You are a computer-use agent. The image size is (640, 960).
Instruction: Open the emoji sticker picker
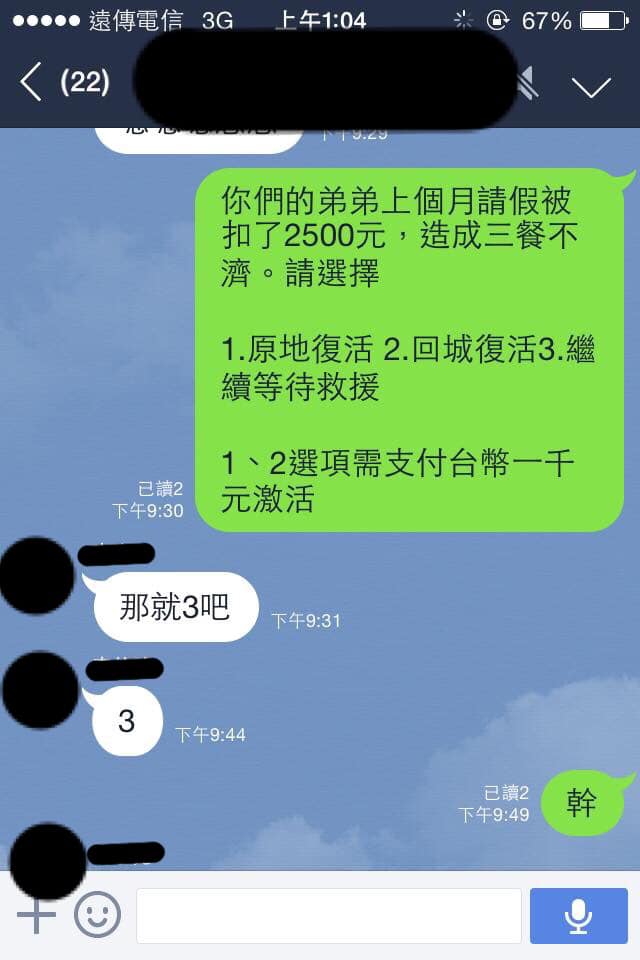(x=98, y=915)
